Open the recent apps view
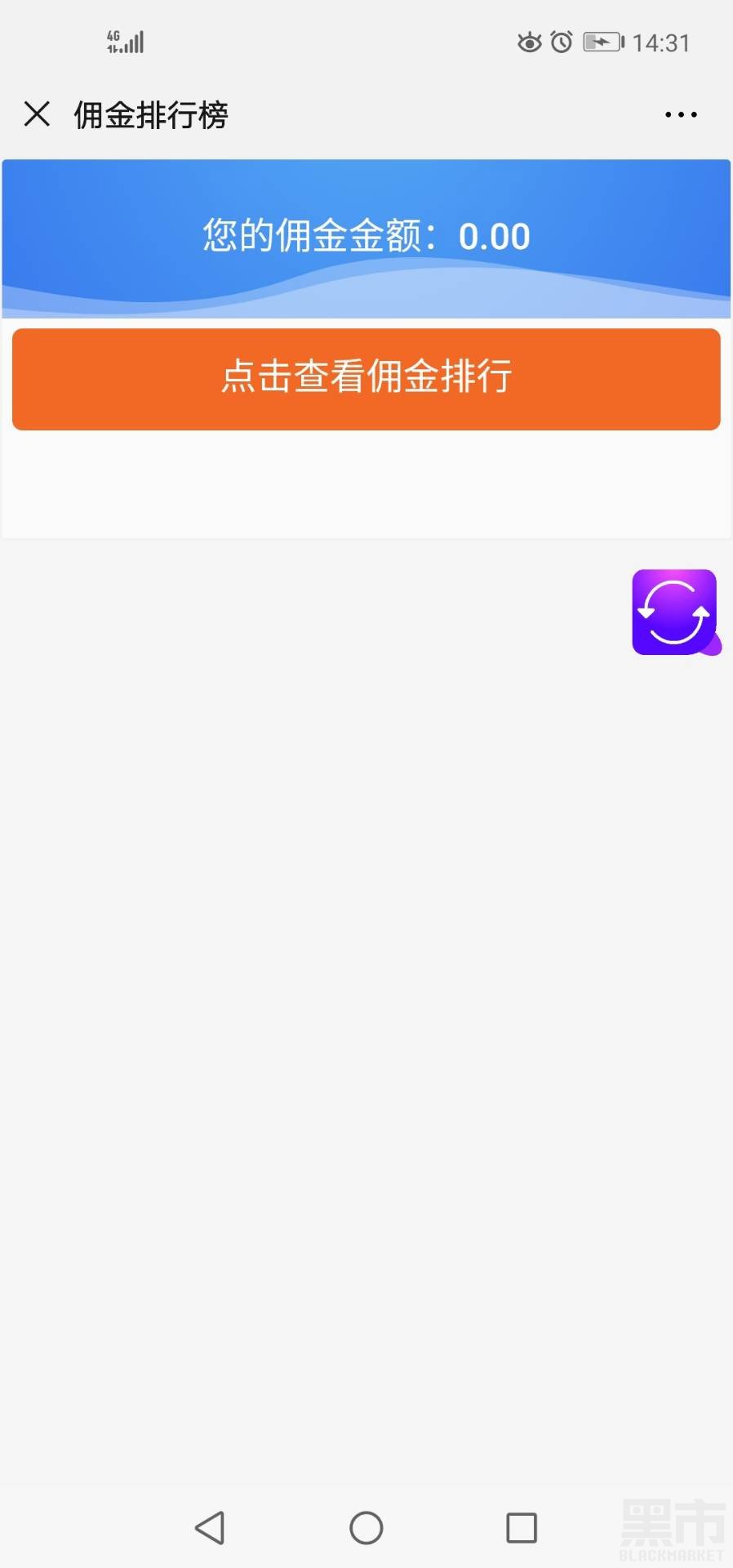This screenshot has width=733, height=1568. click(x=522, y=1527)
